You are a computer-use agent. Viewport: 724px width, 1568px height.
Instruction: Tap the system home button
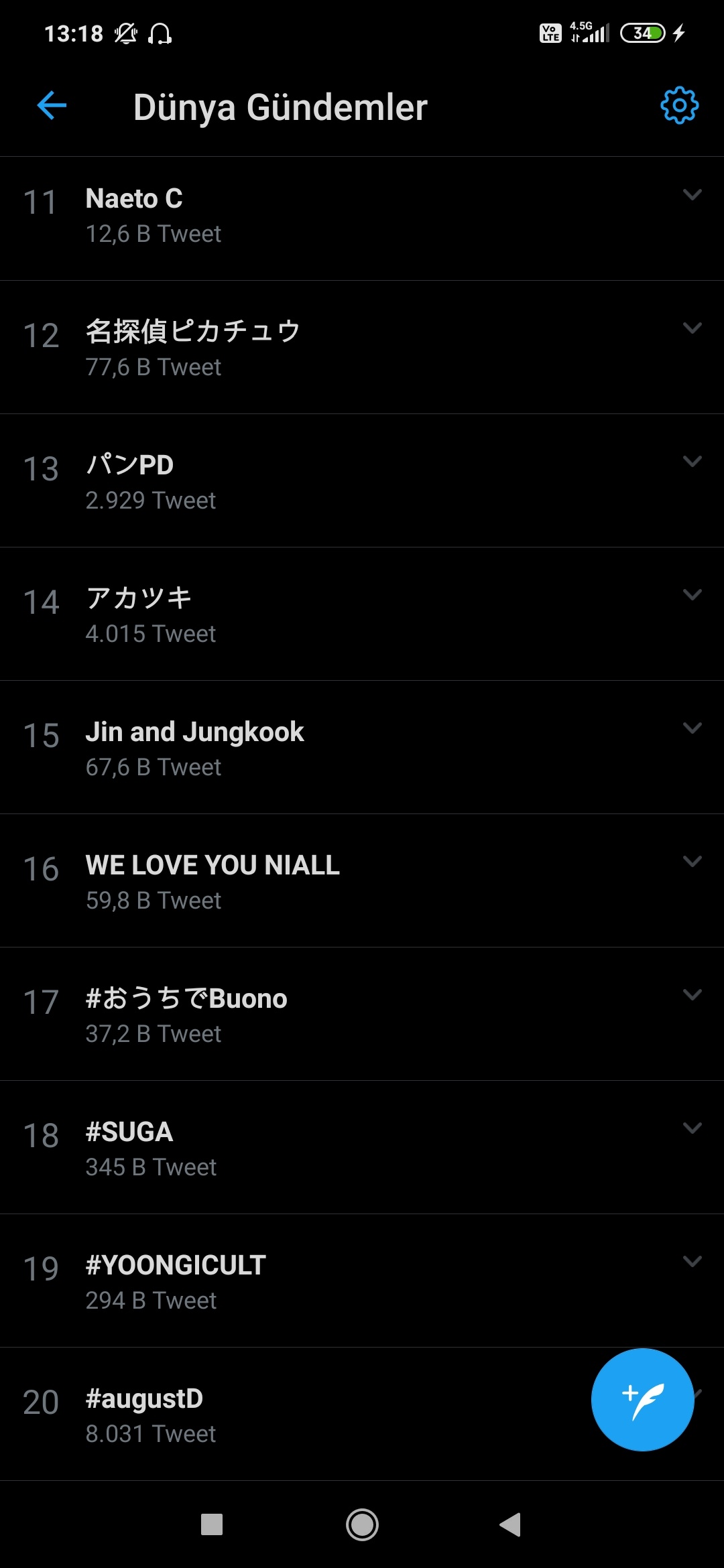coord(362,1525)
